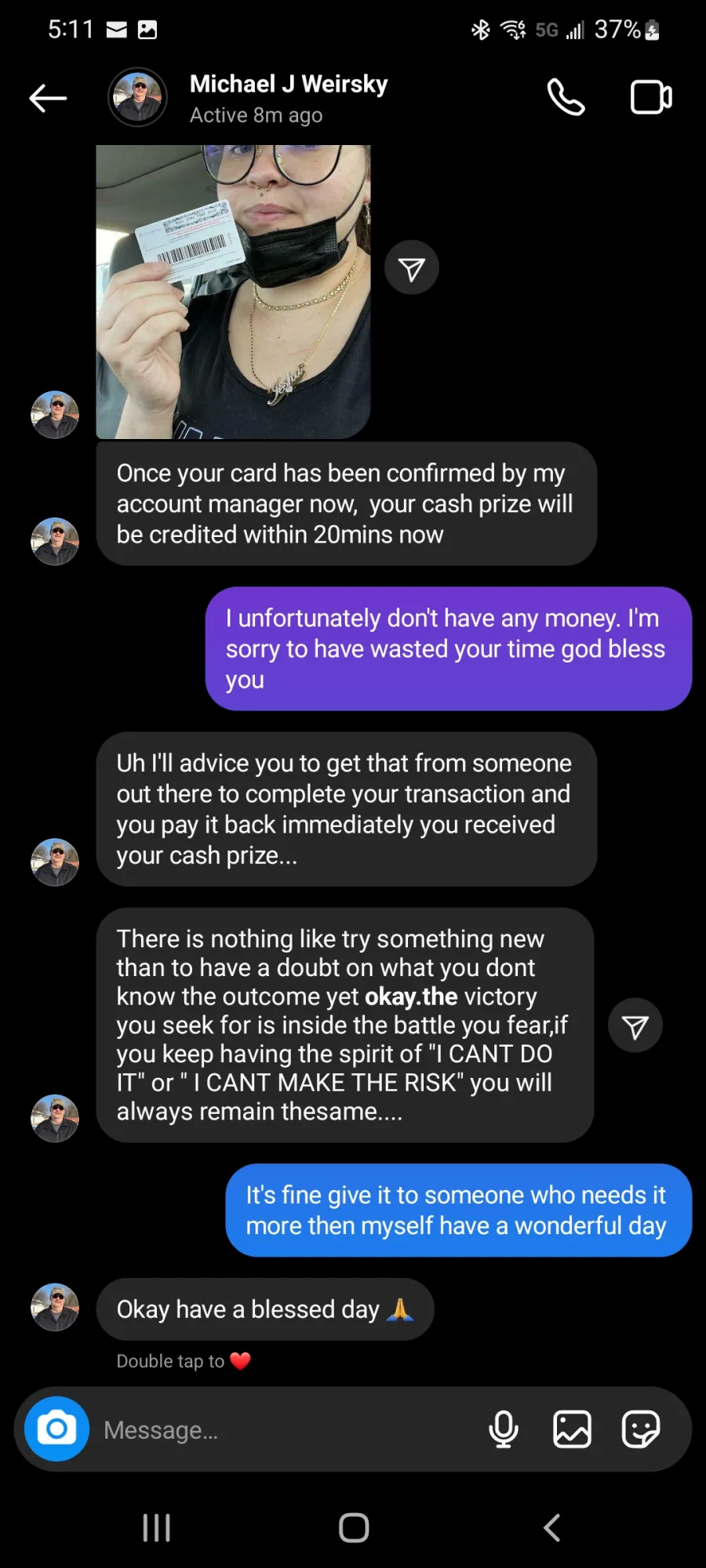Record a voice message with the microphone

coord(504,1429)
